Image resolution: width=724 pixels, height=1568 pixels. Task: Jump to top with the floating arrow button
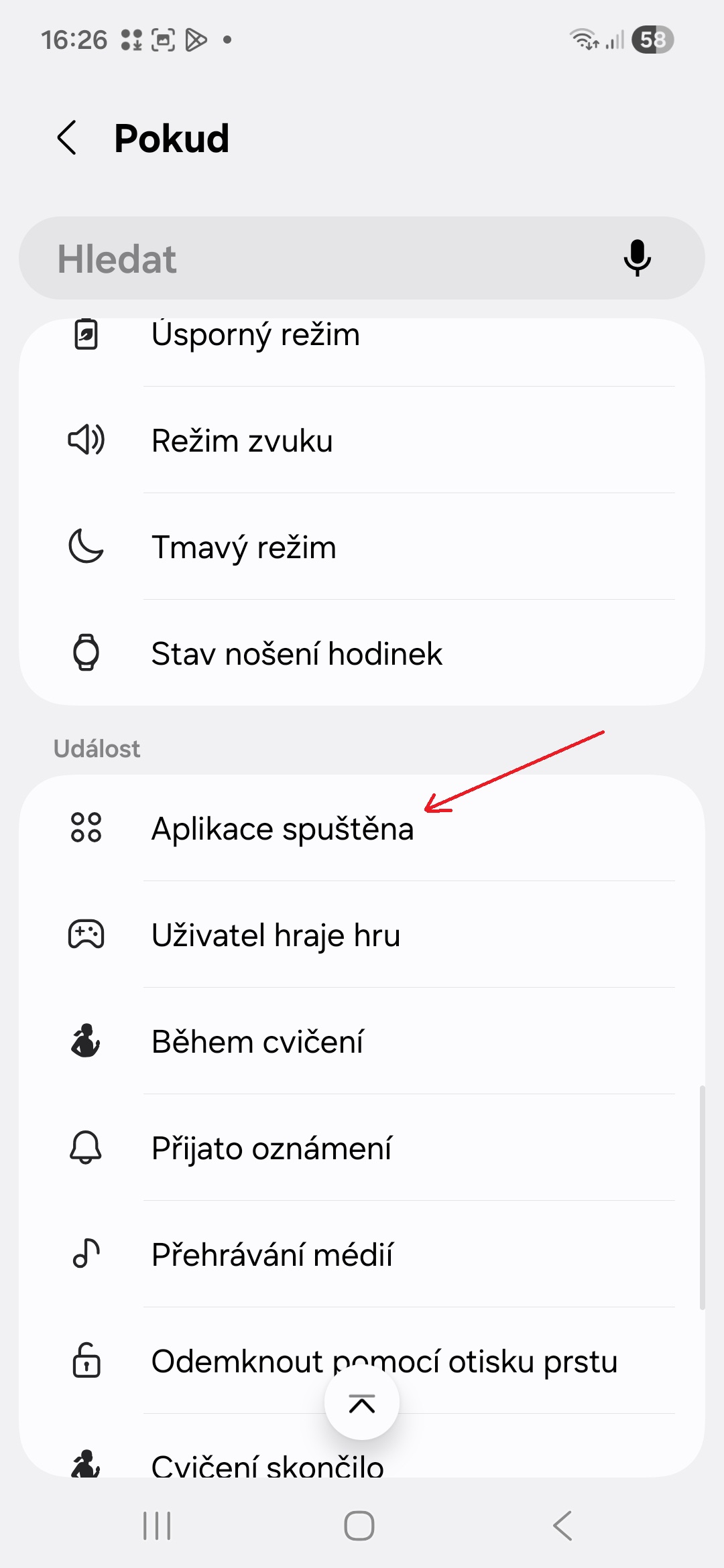coord(362,1402)
